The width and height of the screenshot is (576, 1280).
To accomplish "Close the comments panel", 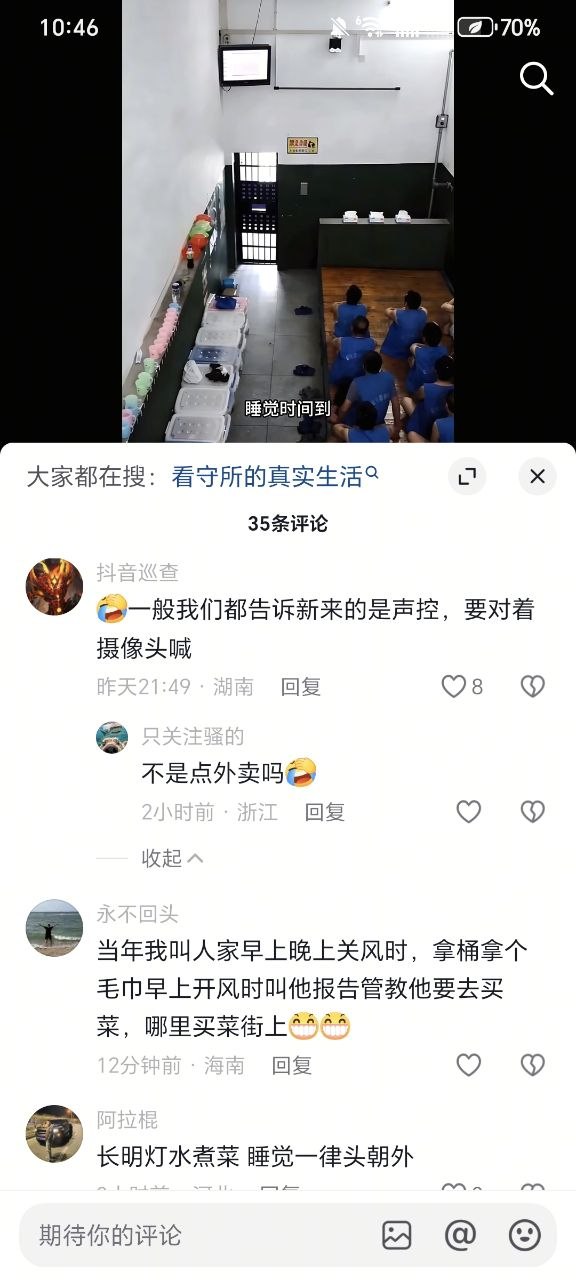I will (x=537, y=476).
